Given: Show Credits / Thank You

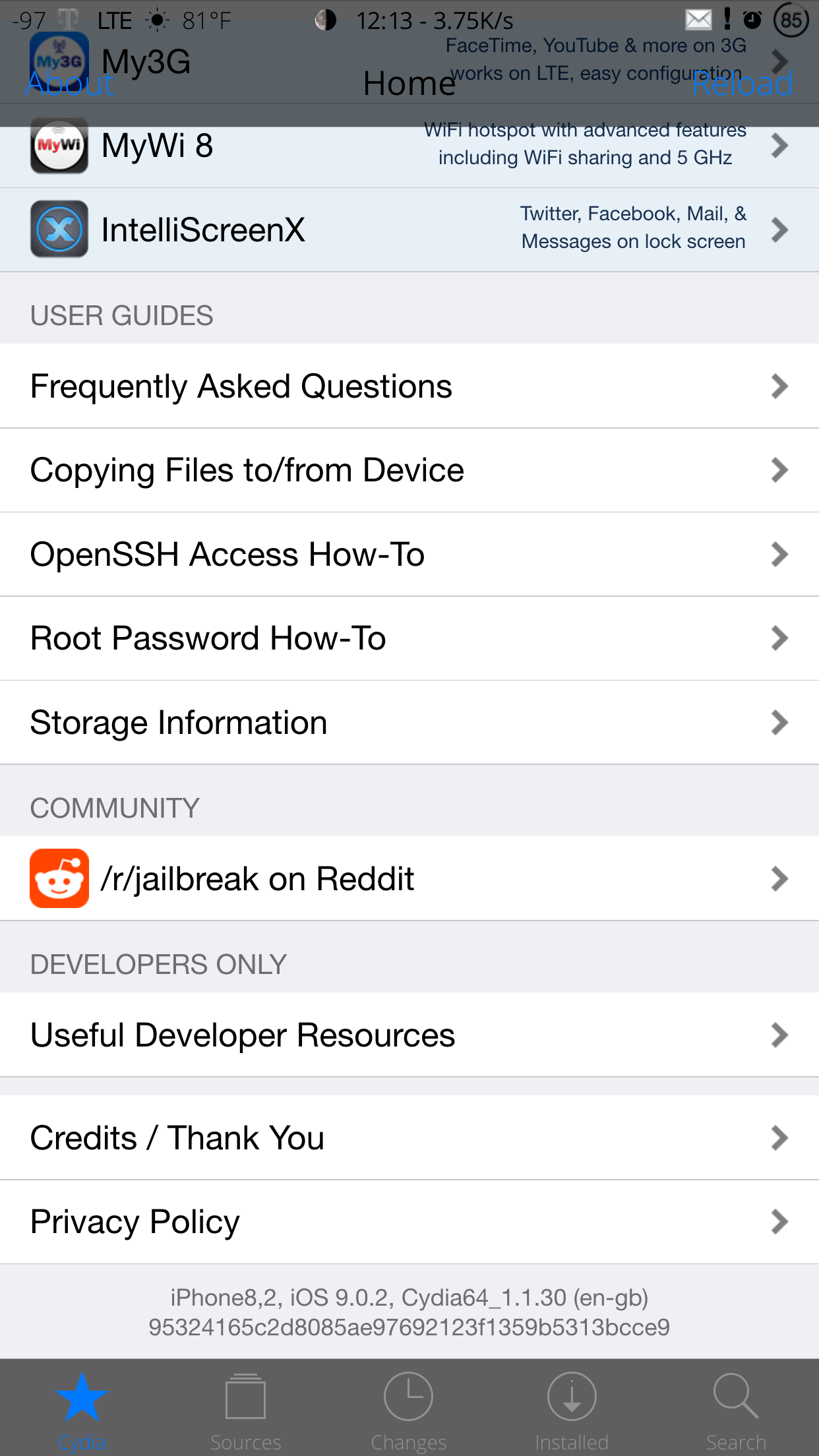Looking at the screenshot, I should pyautogui.click(x=409, y=1138).
